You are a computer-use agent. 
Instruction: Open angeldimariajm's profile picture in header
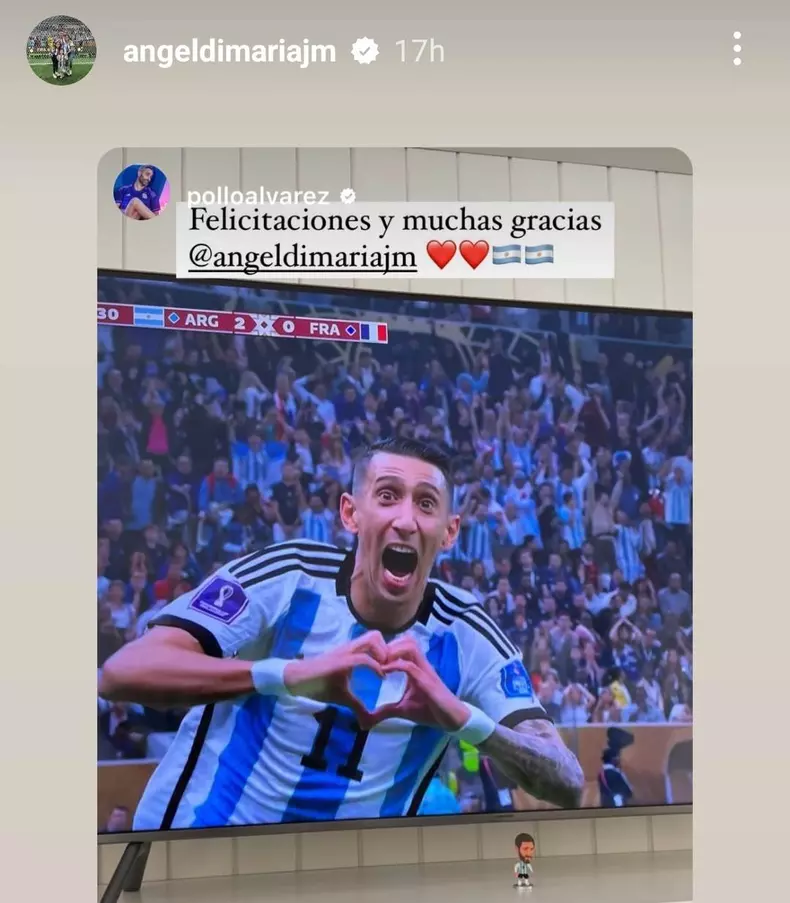[x=61, y=50]
